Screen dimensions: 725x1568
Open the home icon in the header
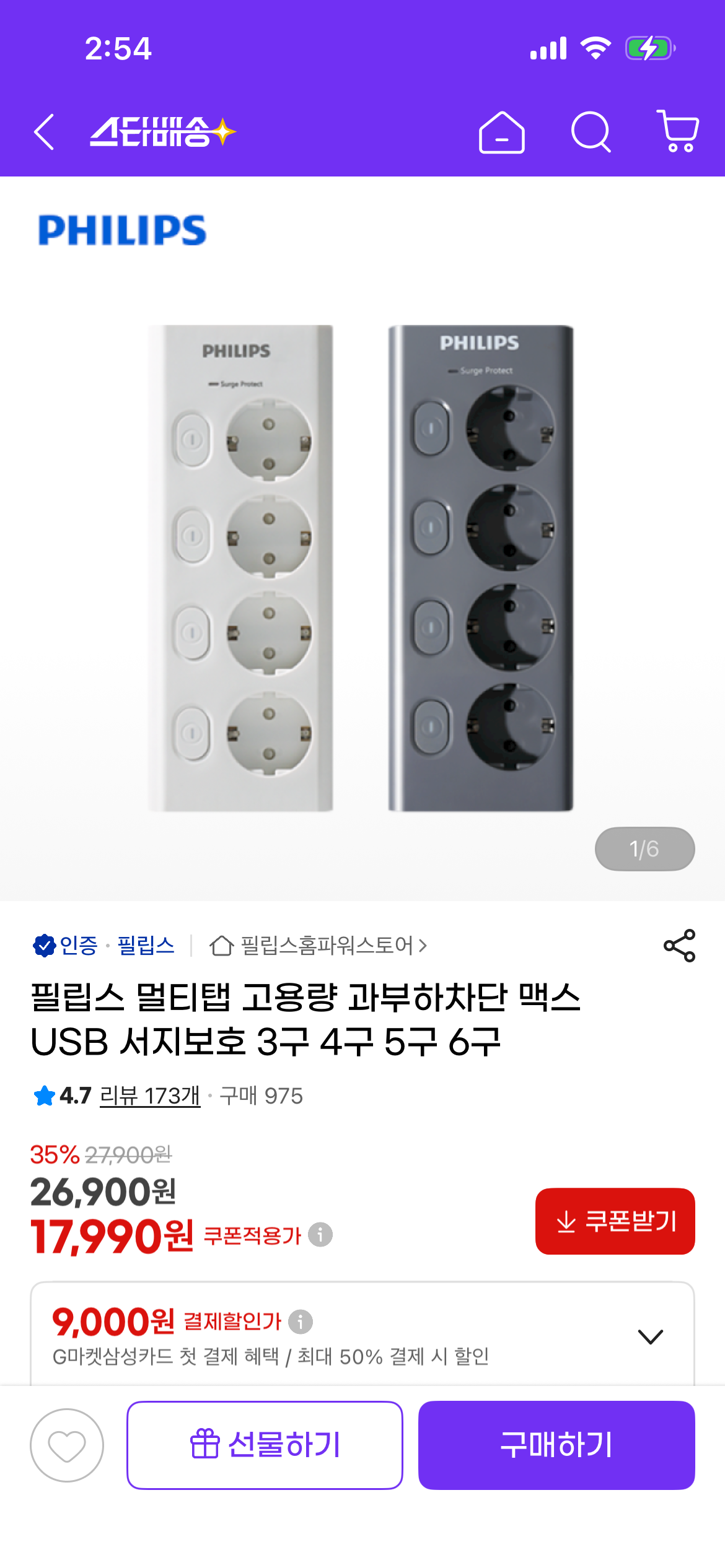pyautogui.click(x=501, y=133)
